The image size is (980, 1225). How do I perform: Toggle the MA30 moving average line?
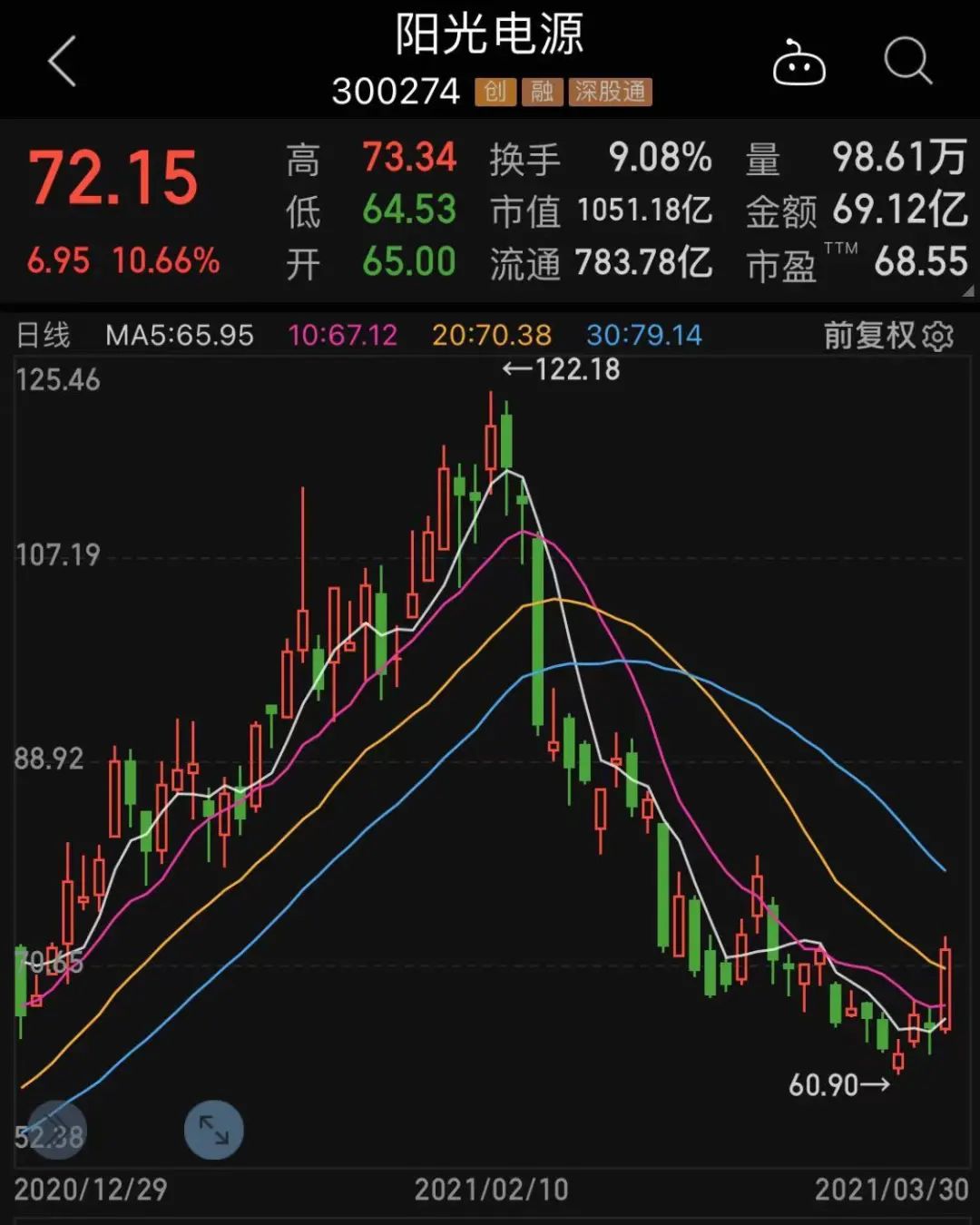[x=647, y=335]
